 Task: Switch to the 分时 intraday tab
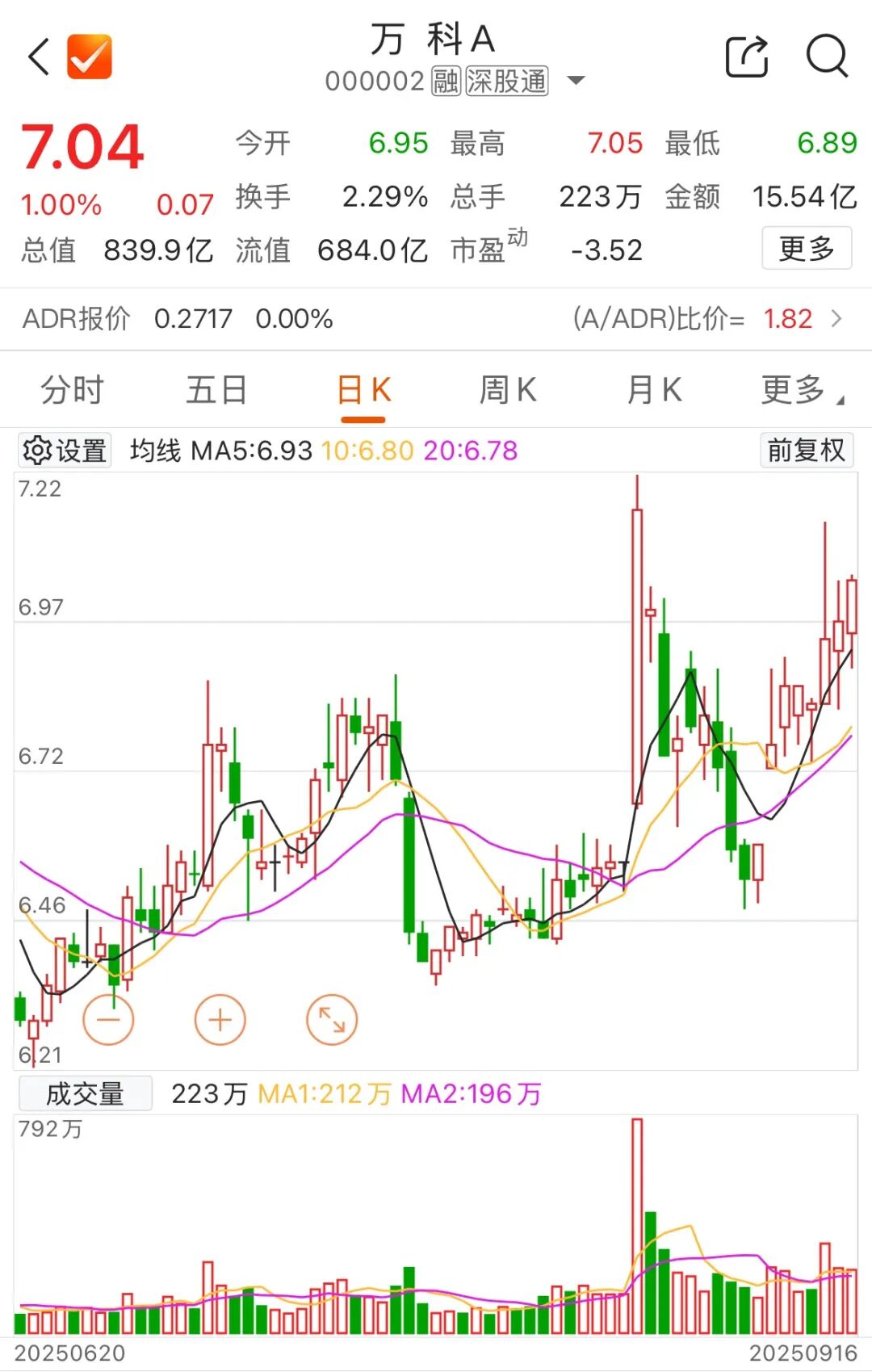69,389
